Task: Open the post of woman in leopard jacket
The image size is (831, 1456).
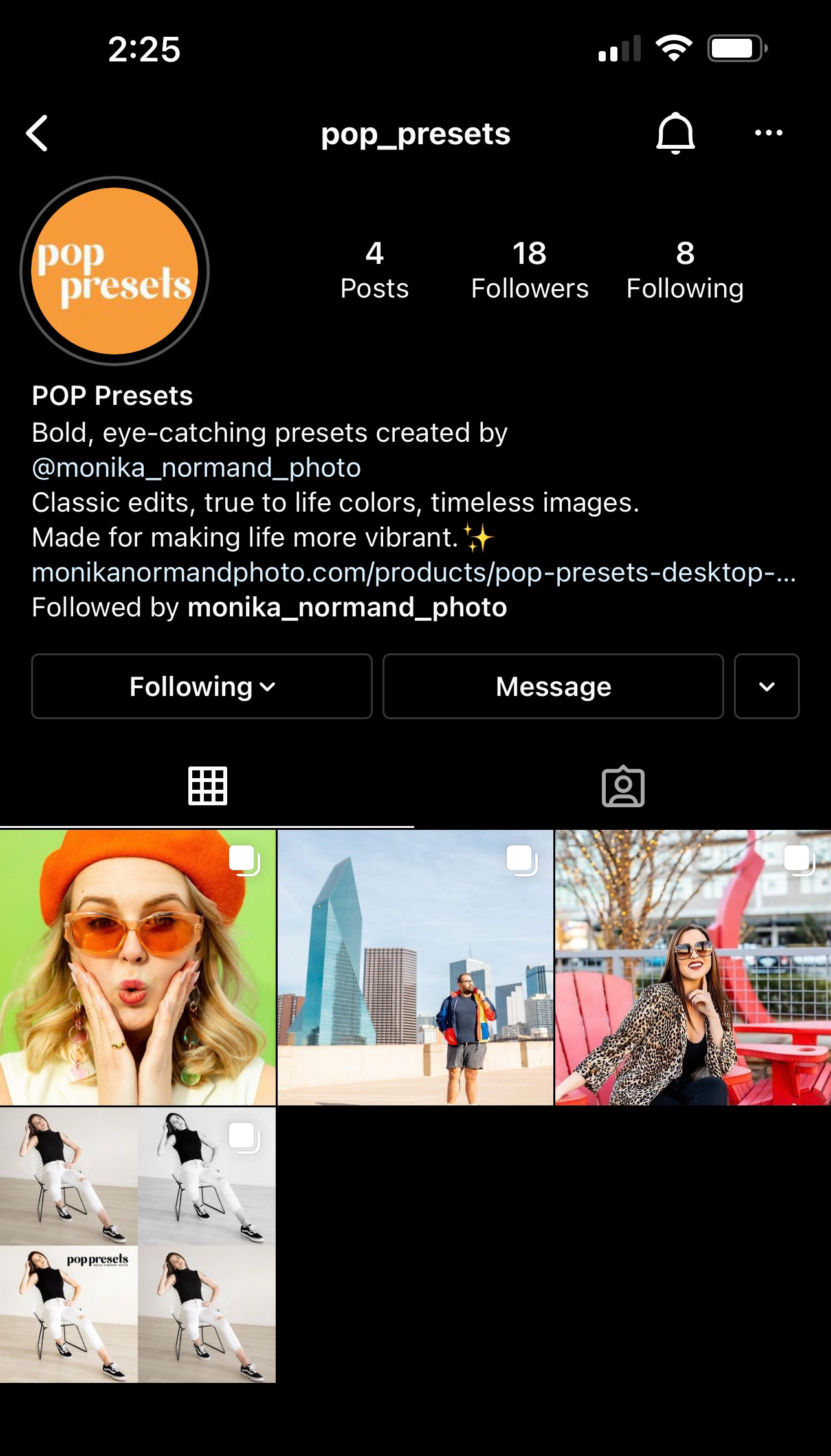Action: pyautogui.click(x=692, y=968)
